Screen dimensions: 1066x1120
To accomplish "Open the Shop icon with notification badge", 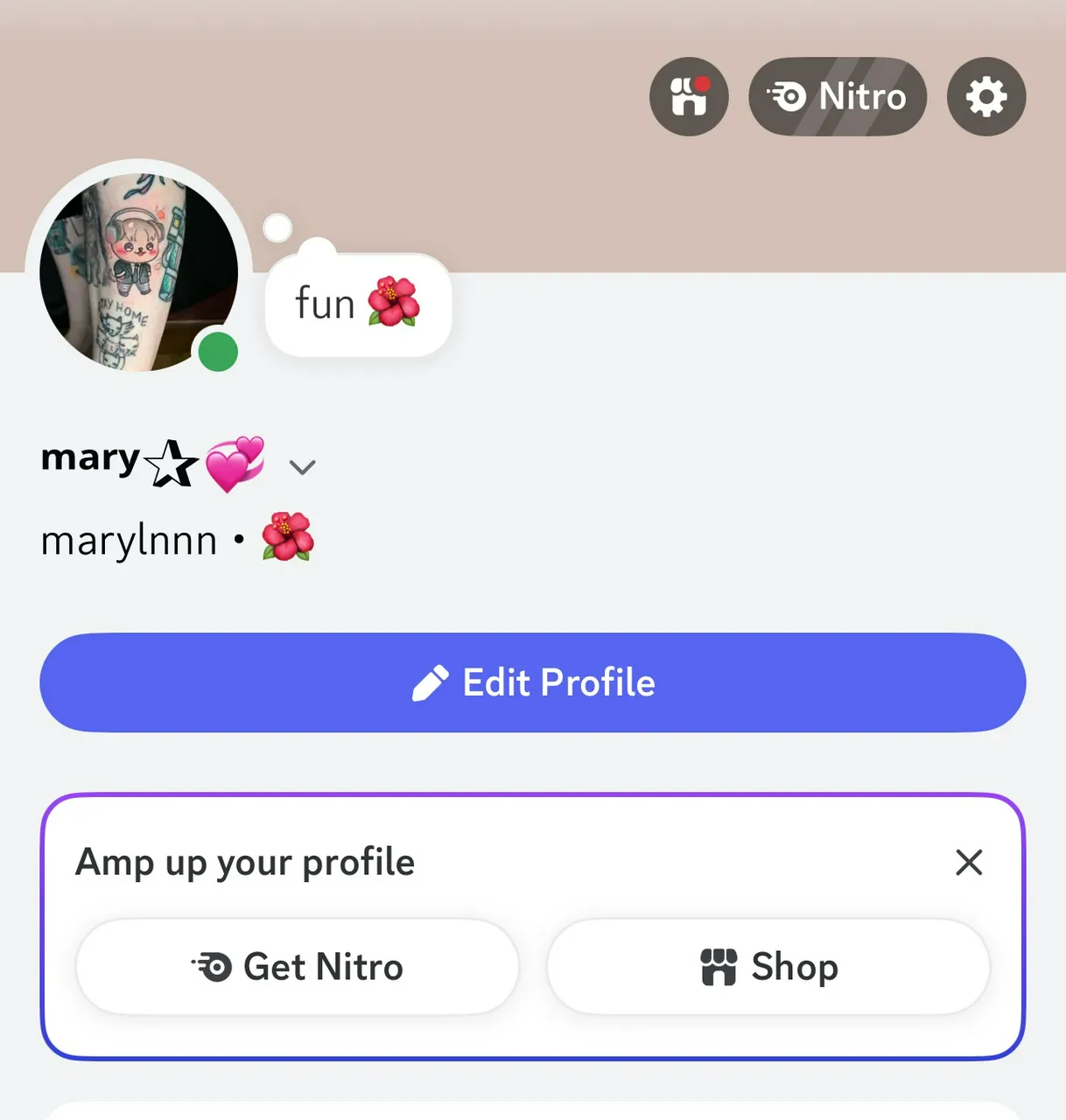I will coord(689,96).
